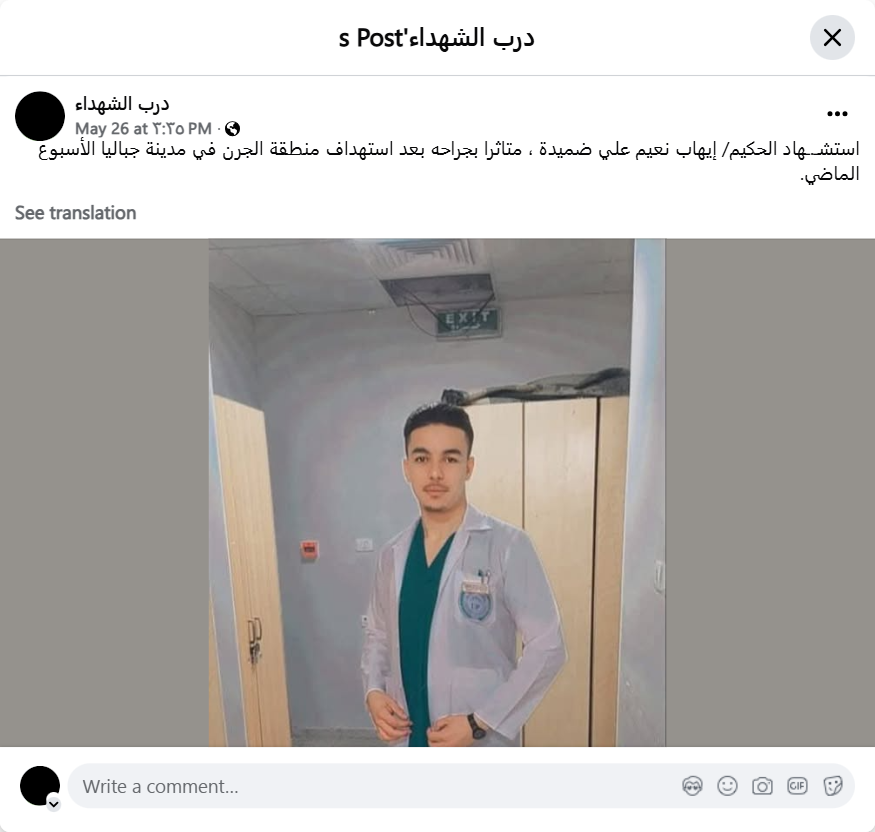Image resolution: width=875 pixels, height=832 pixels.
Task: Close the post dialog
Action: tap(832, 38)
